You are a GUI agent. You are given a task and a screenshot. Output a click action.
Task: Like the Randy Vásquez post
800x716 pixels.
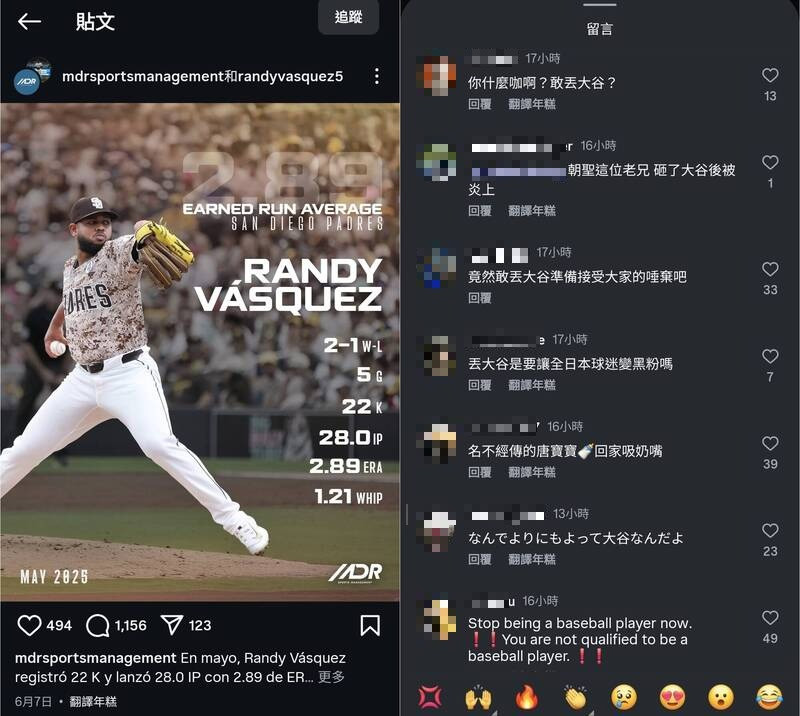(x=30, y=625)
